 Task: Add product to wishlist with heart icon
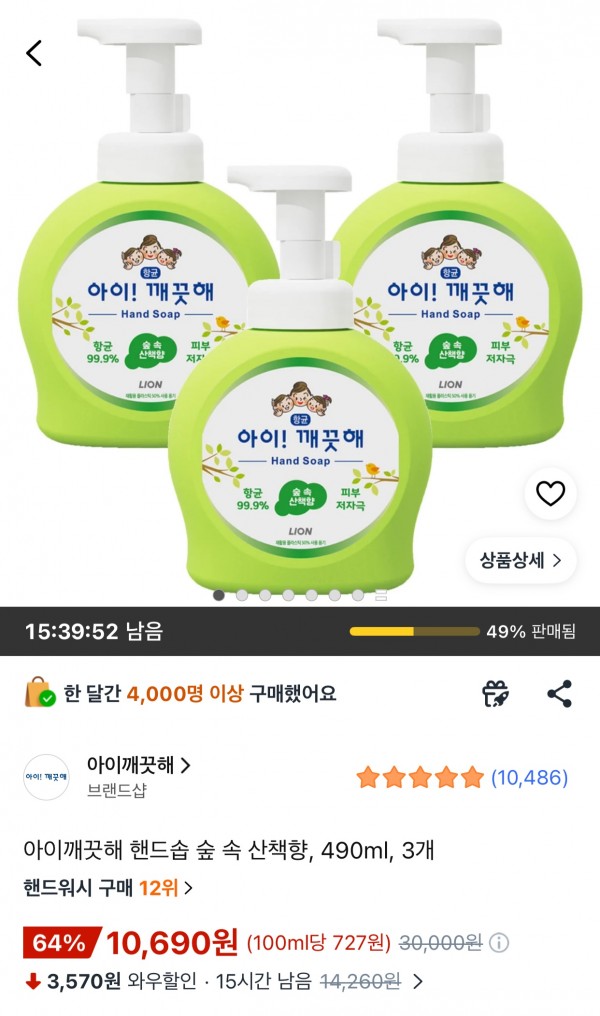point(551,494)
